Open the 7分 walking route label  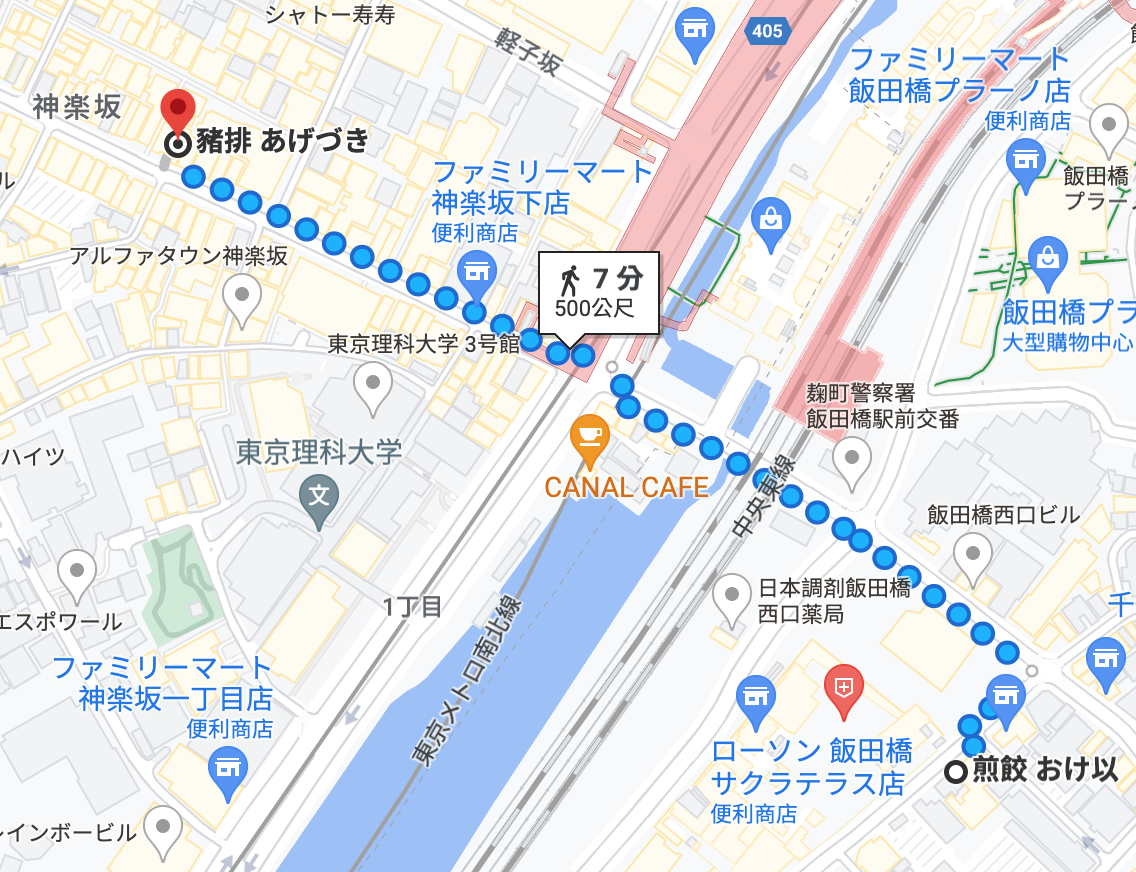[x=598, y=293]
